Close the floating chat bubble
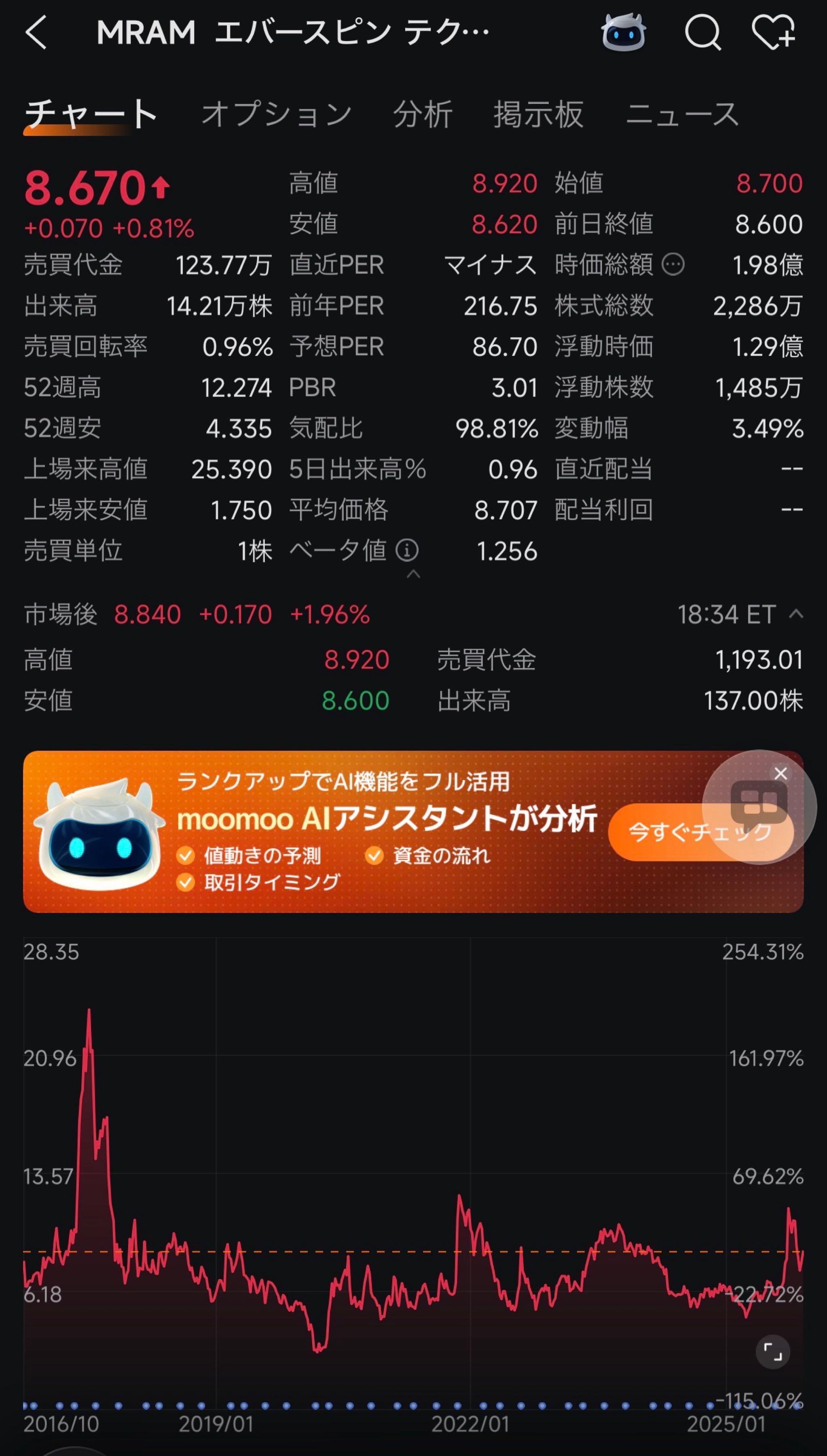 (x=781, y=773)
